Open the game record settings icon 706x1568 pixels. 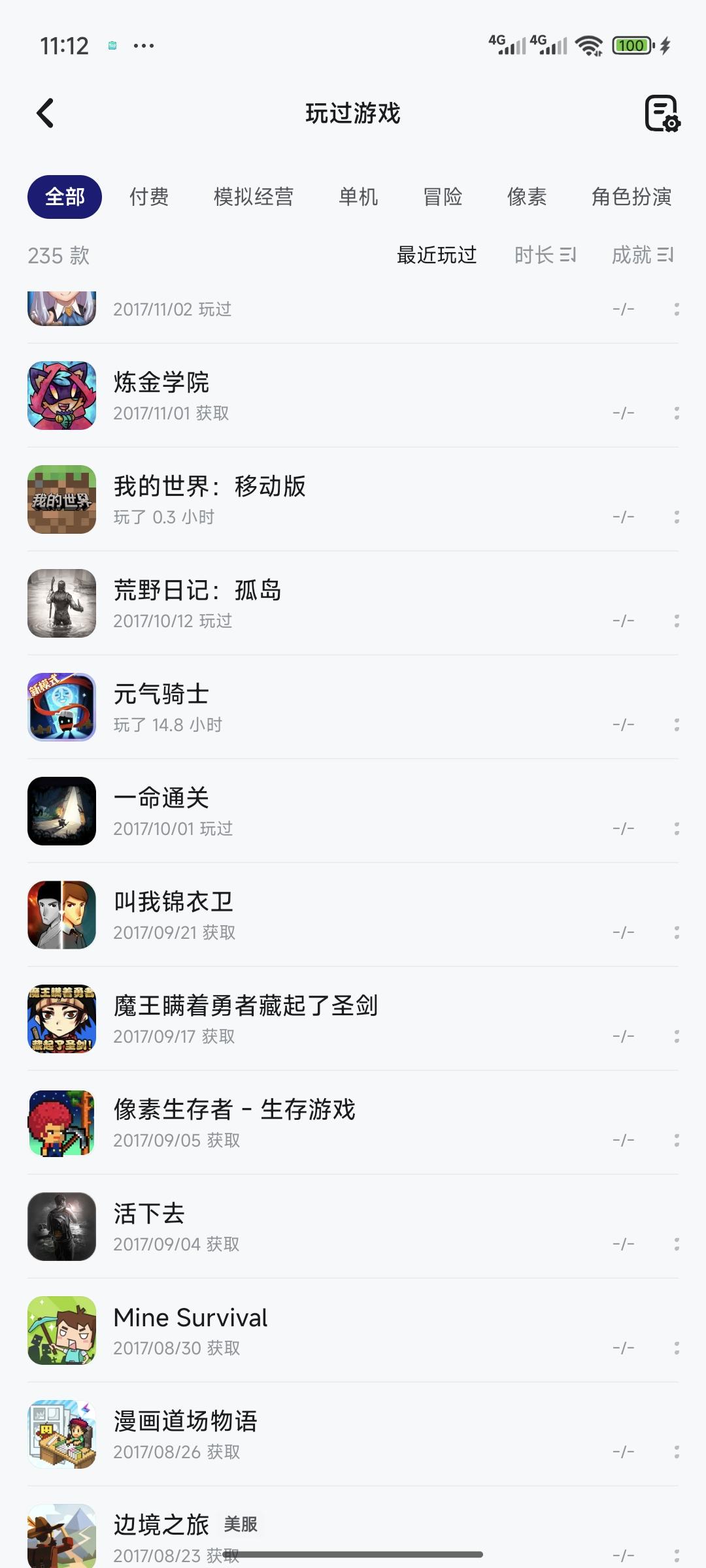coord(660,114)
